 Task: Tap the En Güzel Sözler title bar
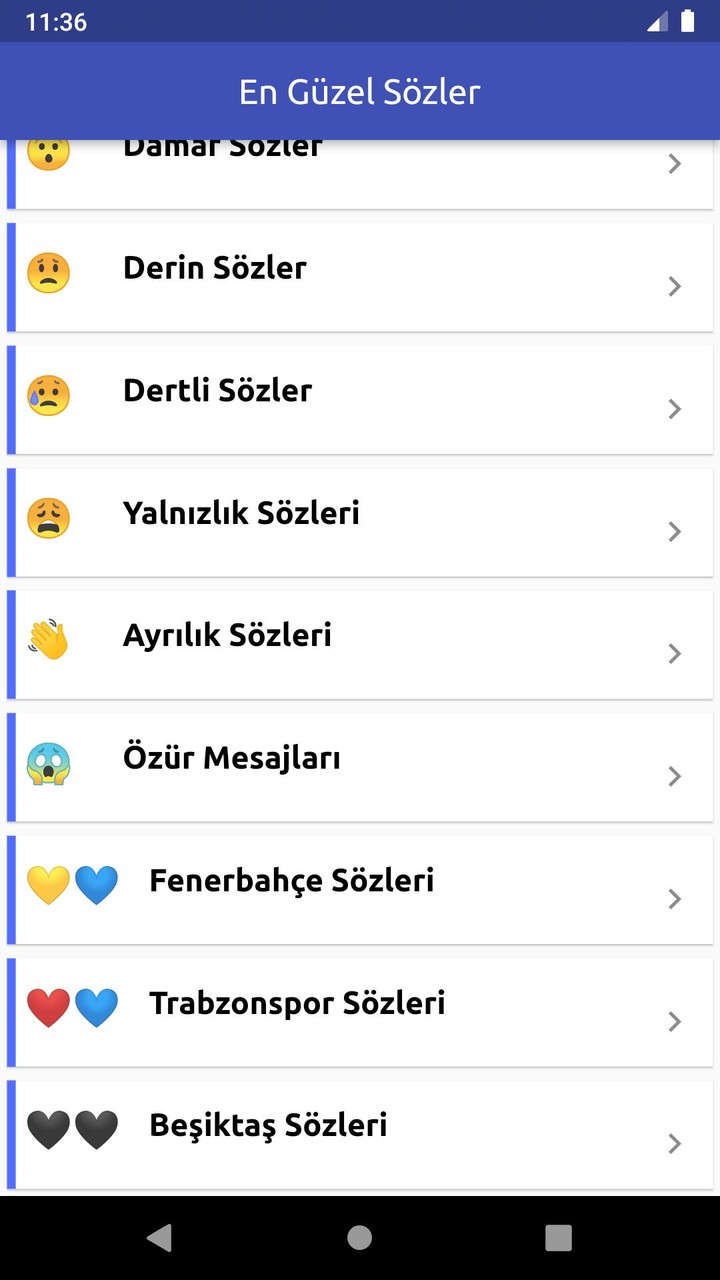(360, 90)
